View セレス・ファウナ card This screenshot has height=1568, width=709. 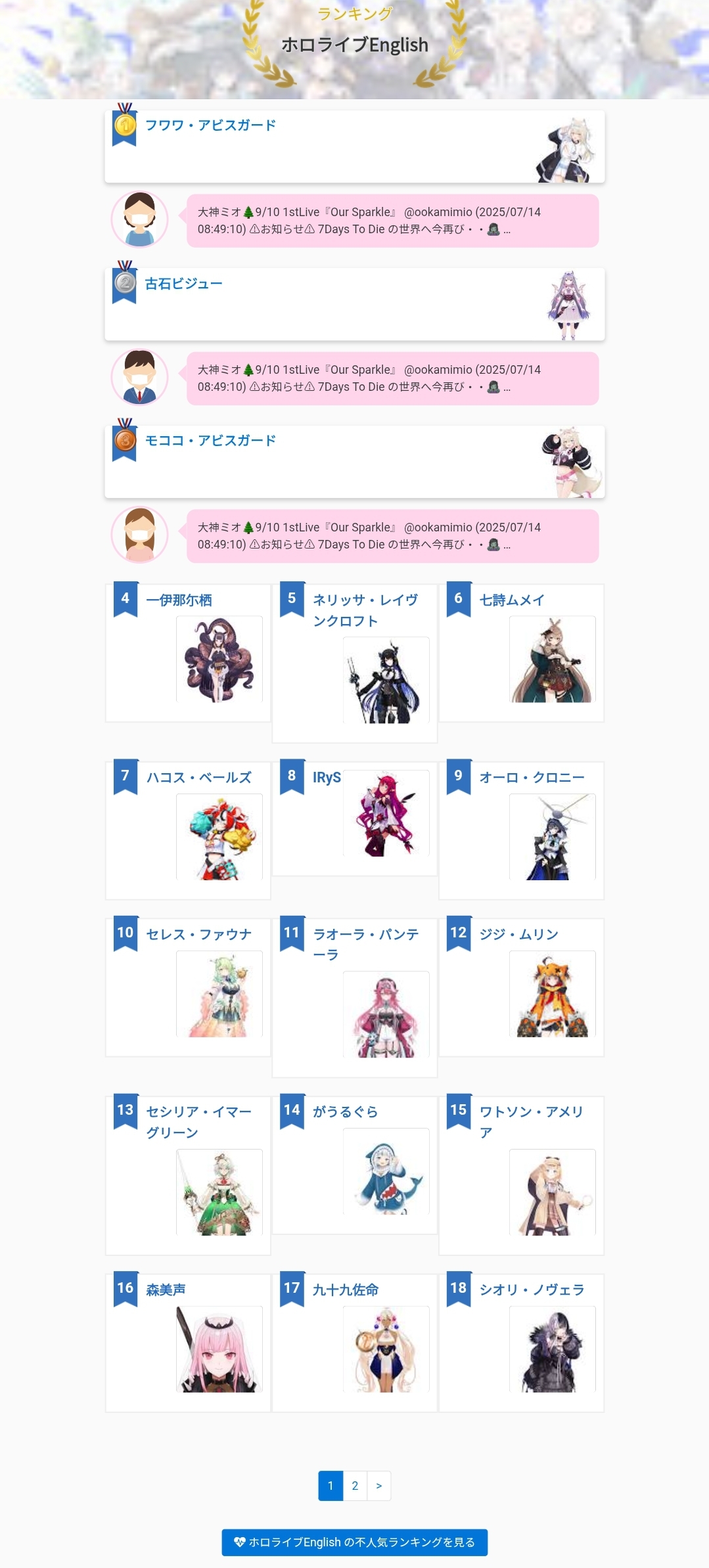coord(188,987)
